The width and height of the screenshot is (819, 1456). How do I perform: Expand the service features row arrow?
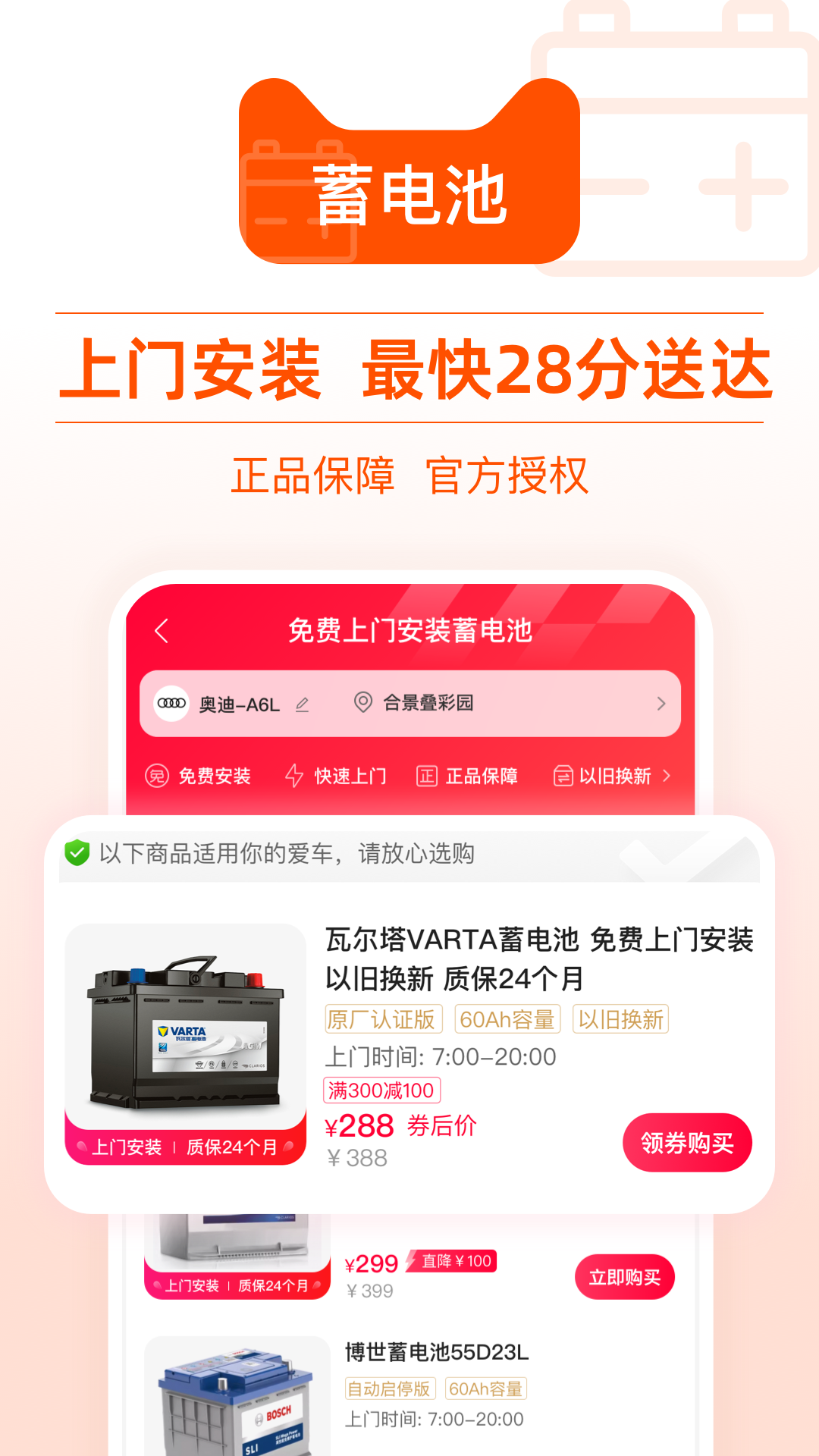pos(667,777)
